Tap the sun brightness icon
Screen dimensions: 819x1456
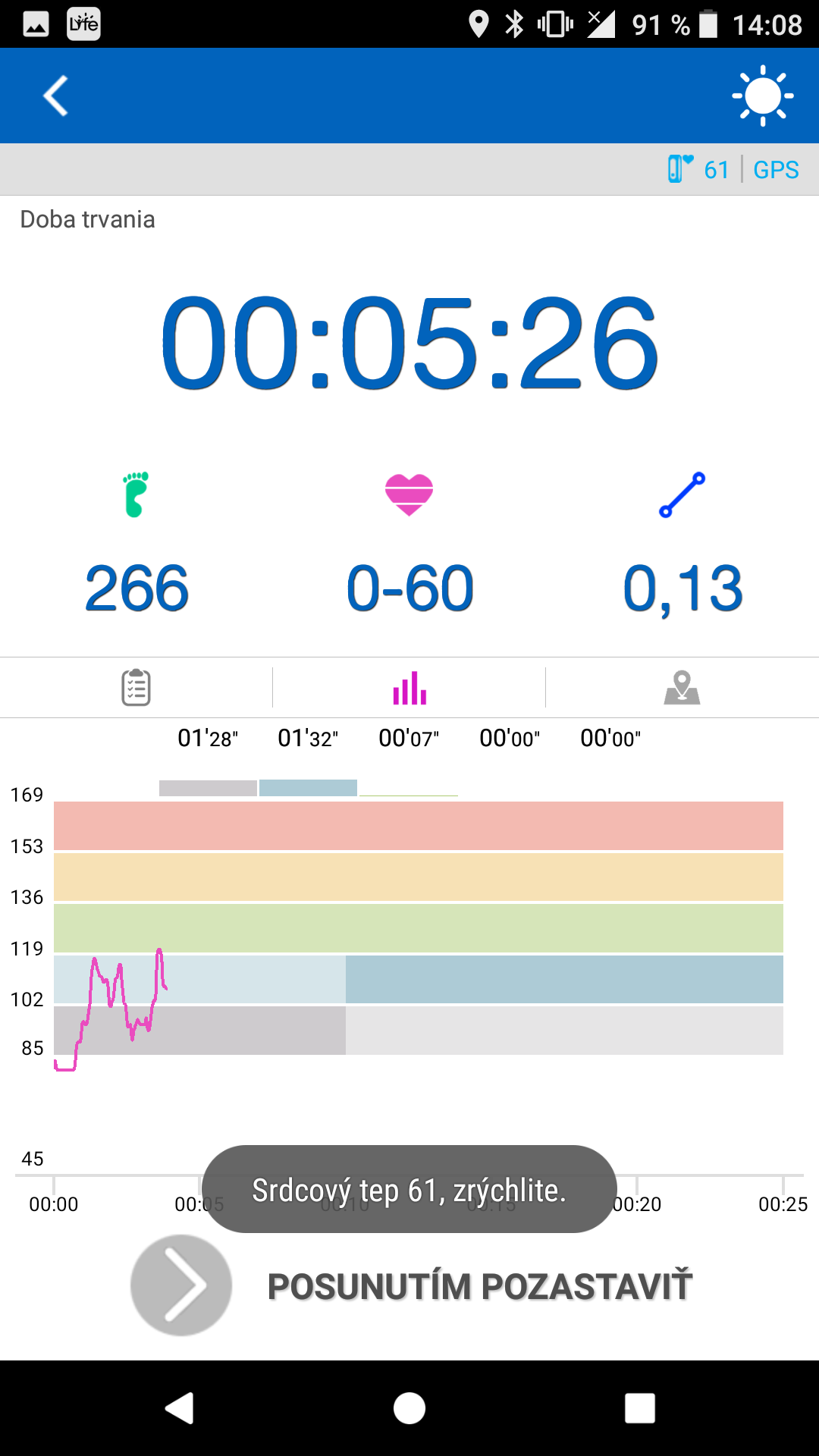[762, 96]
